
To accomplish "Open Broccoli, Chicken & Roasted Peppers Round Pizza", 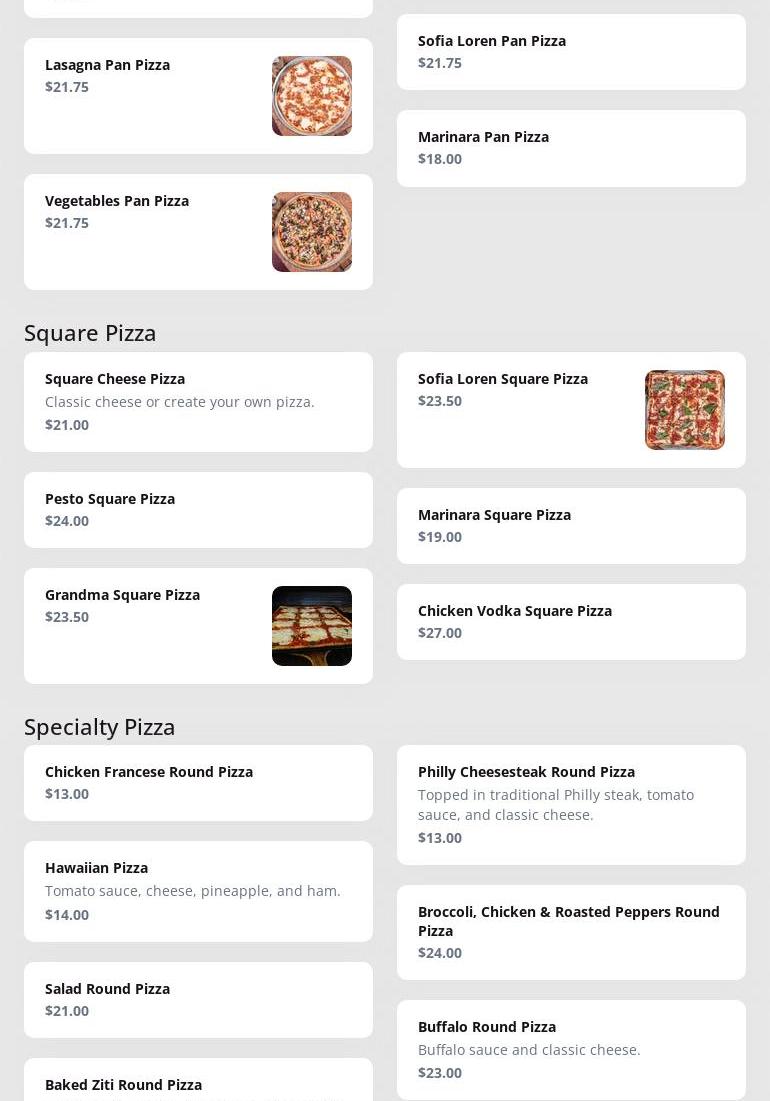I will pyautogui.click(x=571, y=932).
